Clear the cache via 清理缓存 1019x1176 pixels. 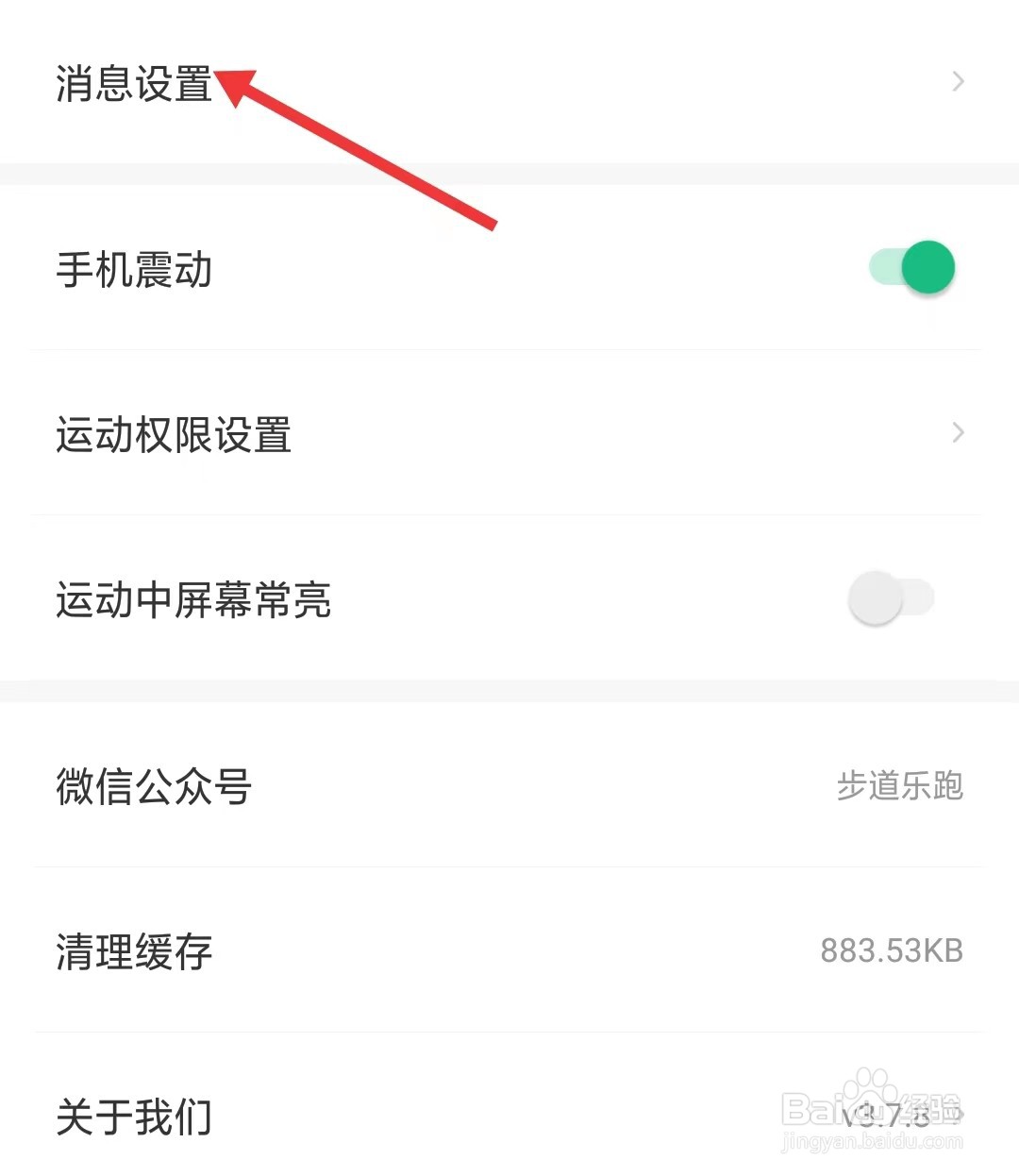pyautogui.click(x=130, y=952)
